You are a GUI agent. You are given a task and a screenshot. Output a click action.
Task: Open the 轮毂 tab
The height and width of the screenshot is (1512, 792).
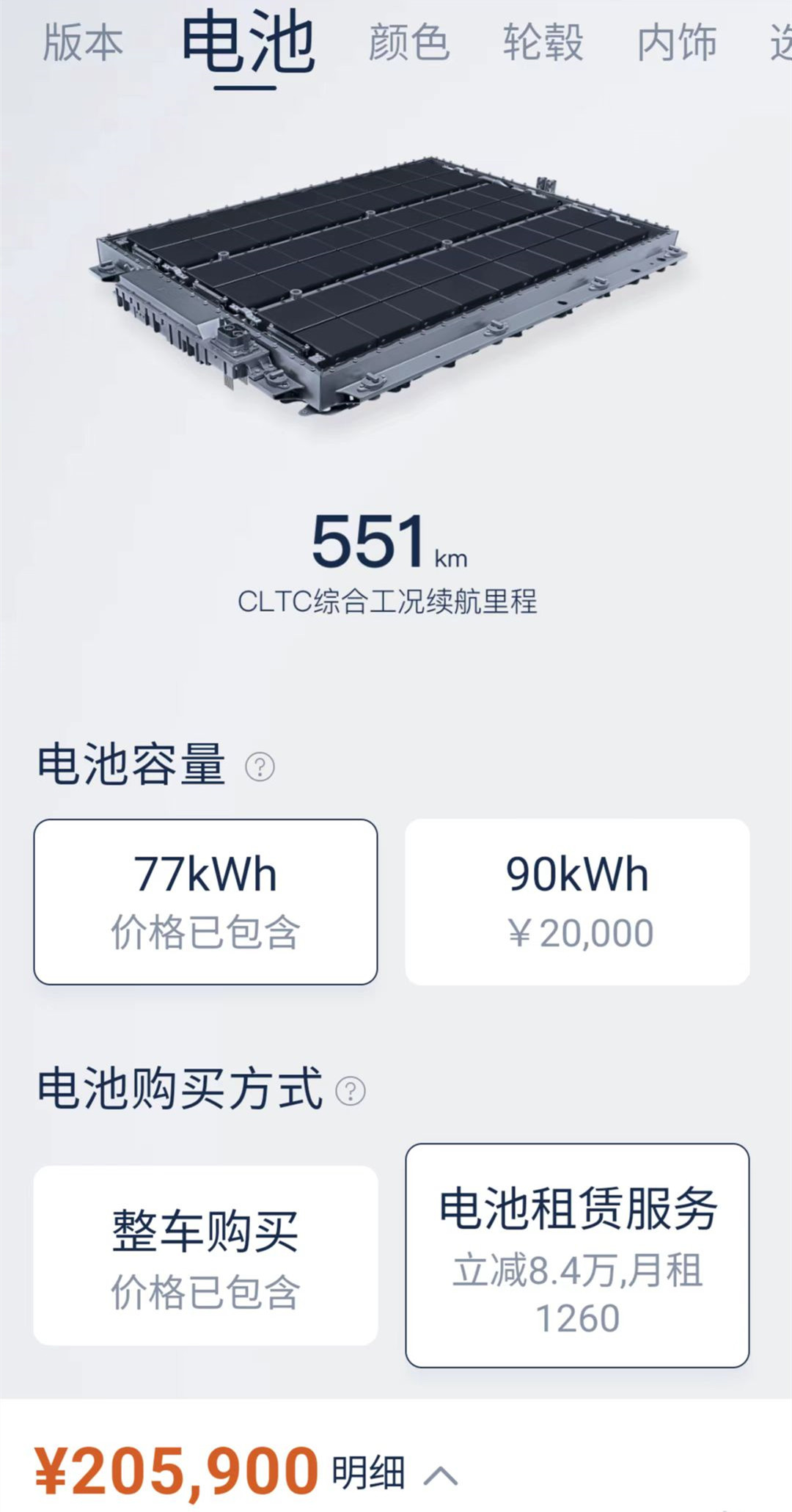pyautogui.click(x=543, y=43)
